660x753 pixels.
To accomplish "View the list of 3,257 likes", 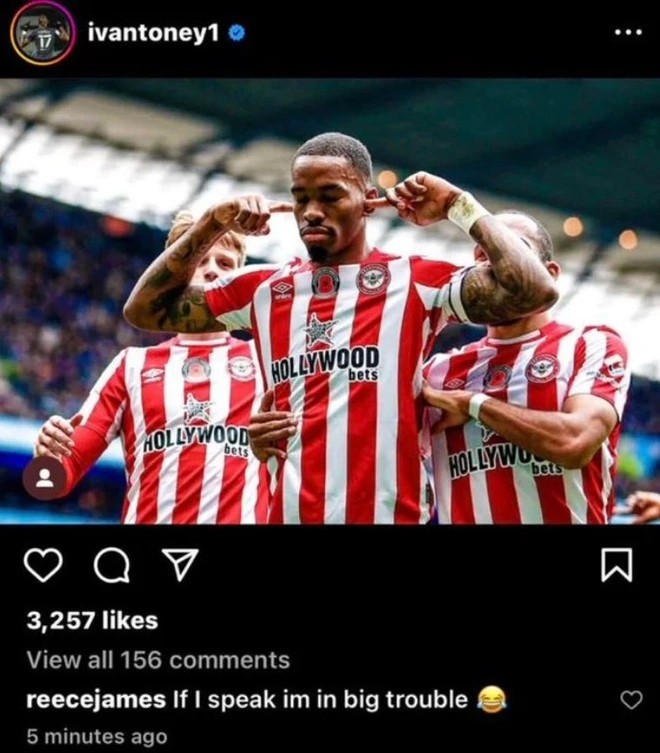I will [x=92, y=620].
